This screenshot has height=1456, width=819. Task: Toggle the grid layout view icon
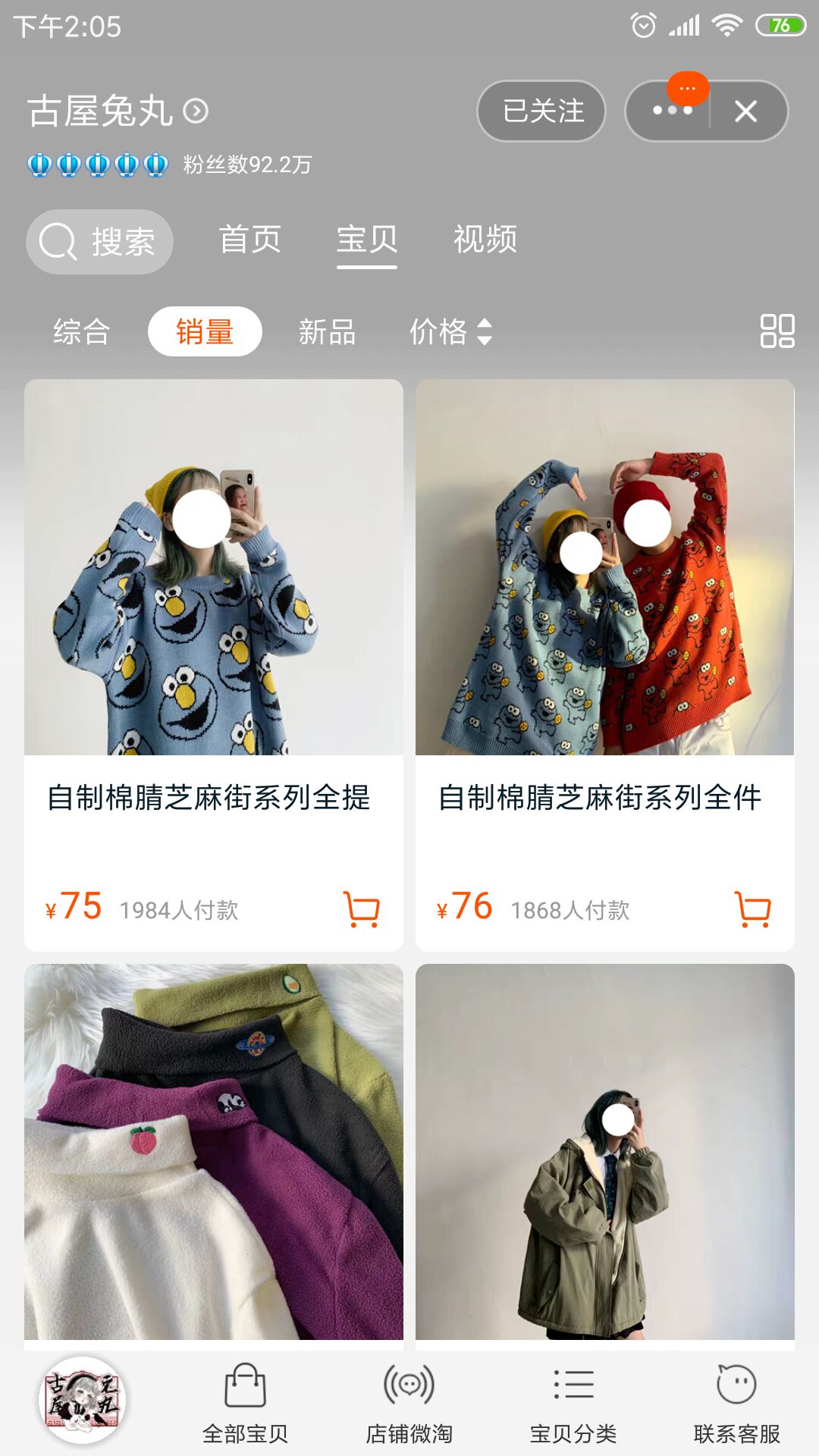(777, 331)
